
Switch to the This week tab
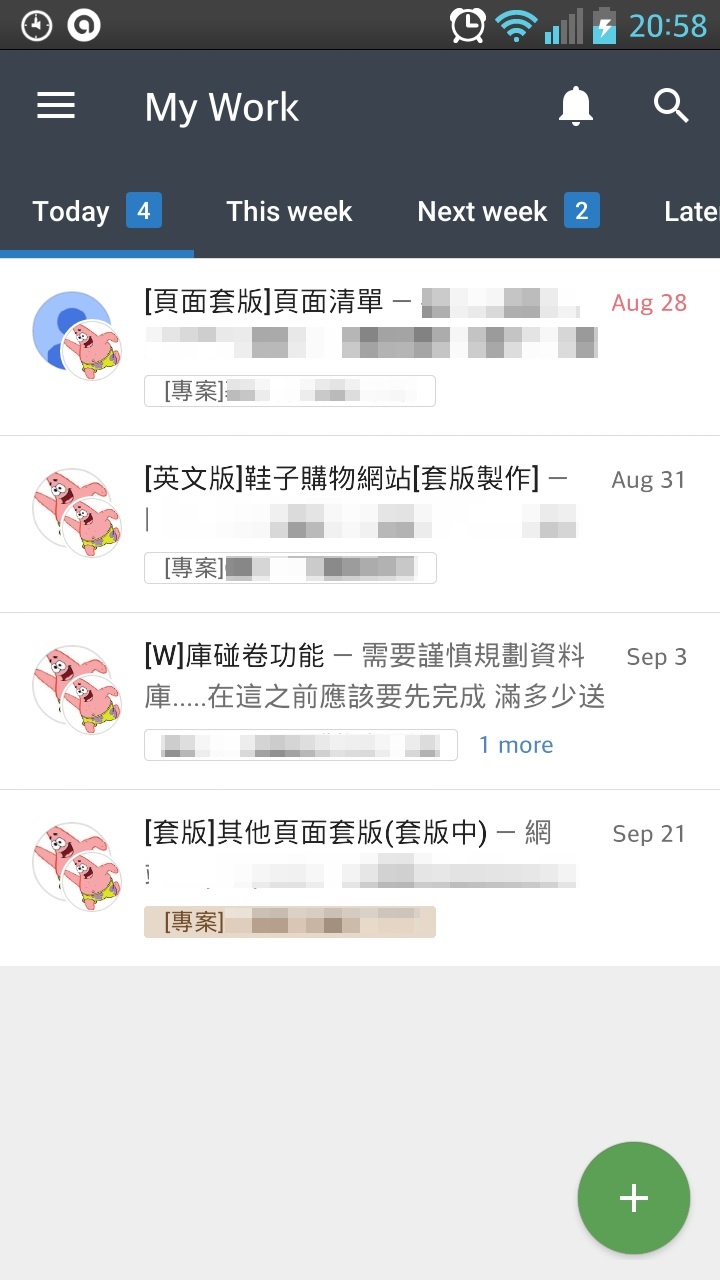click(289, 211)
